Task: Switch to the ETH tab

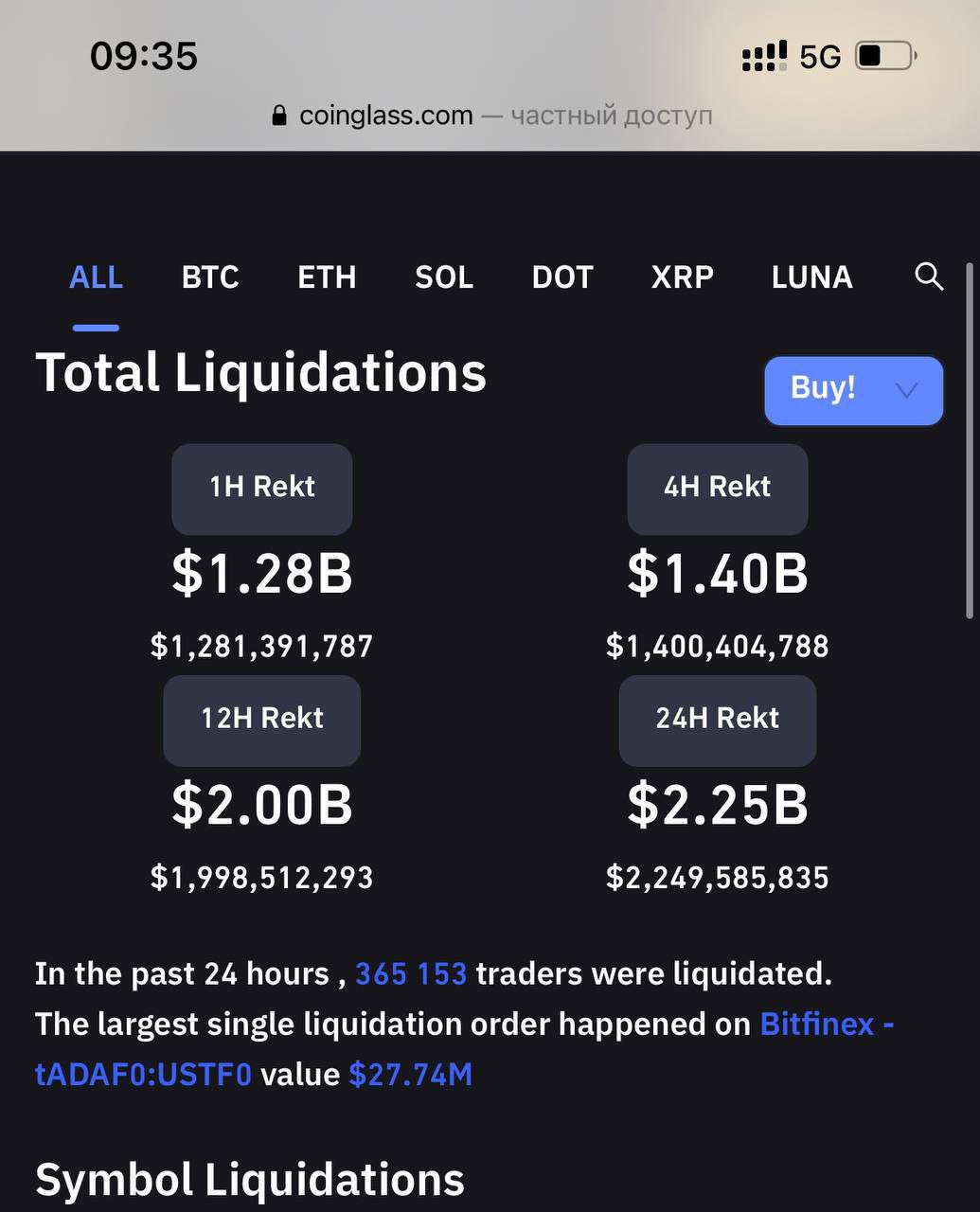Action: [x=327, y=276]
